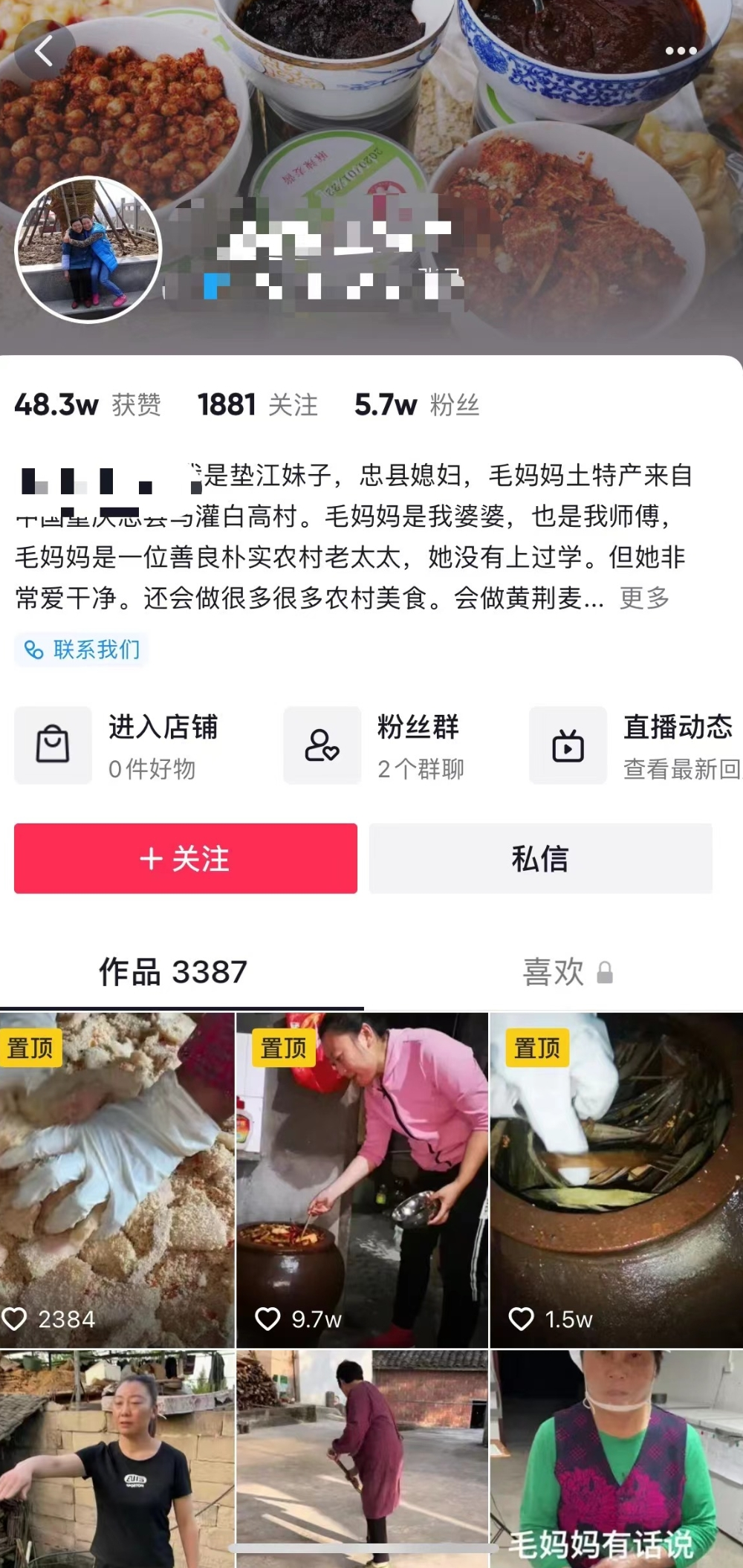Switch to the 作品 3387 tab
Viewport: 743px width, 1568px height.
pos(173,972)
